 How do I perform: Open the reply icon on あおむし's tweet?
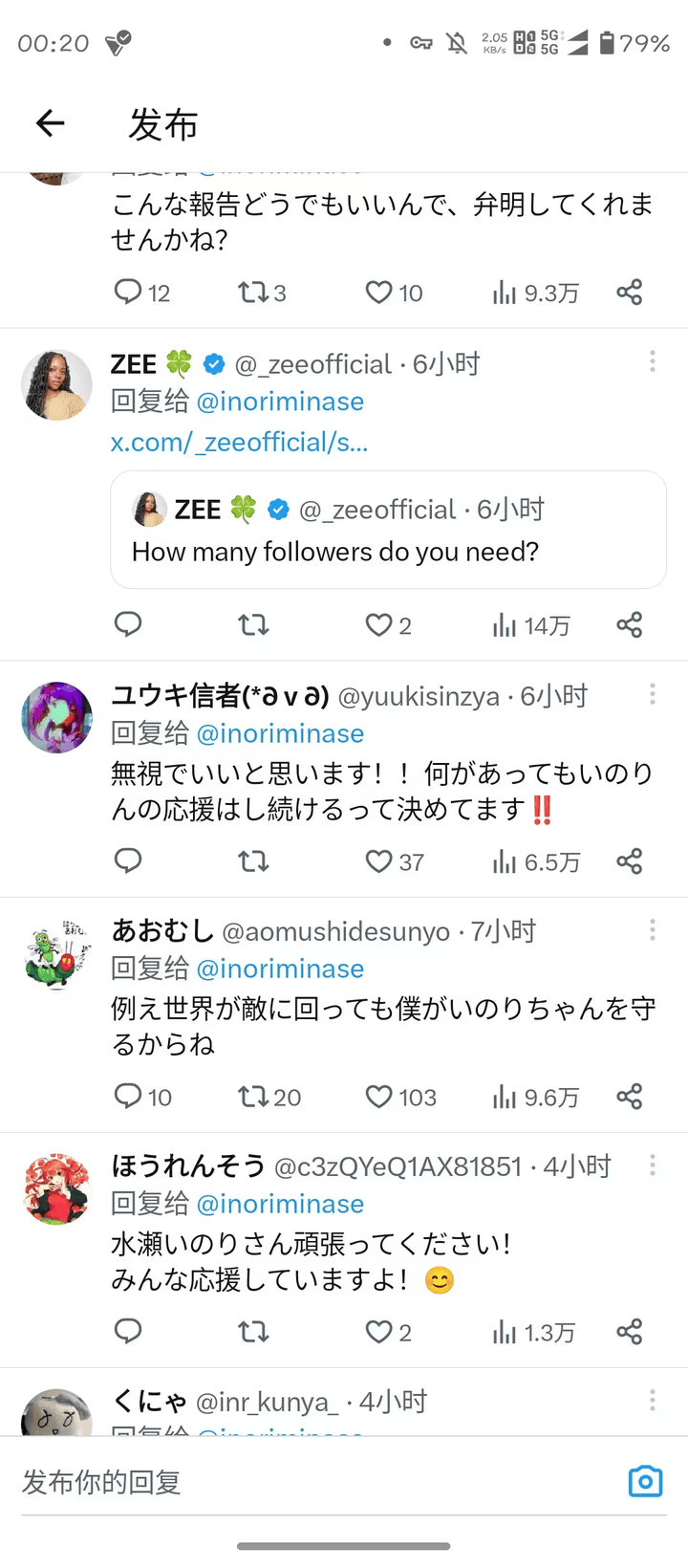pos(128,1097)
